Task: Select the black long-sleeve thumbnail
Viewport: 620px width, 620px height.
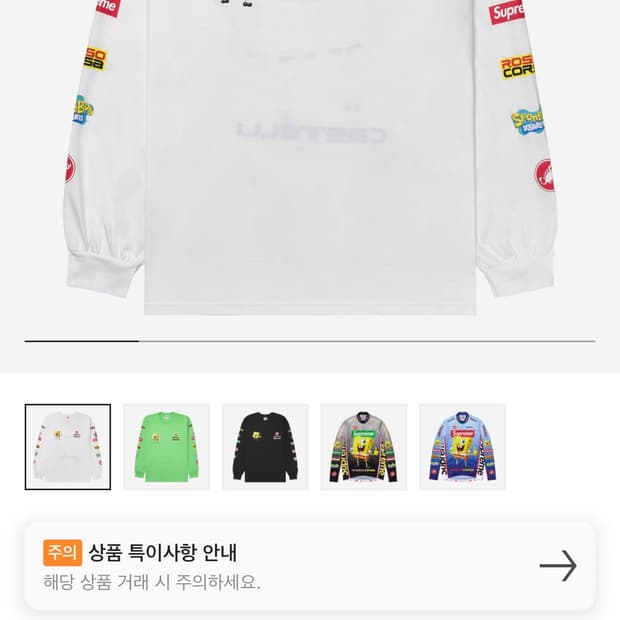Action: point(265,447)
